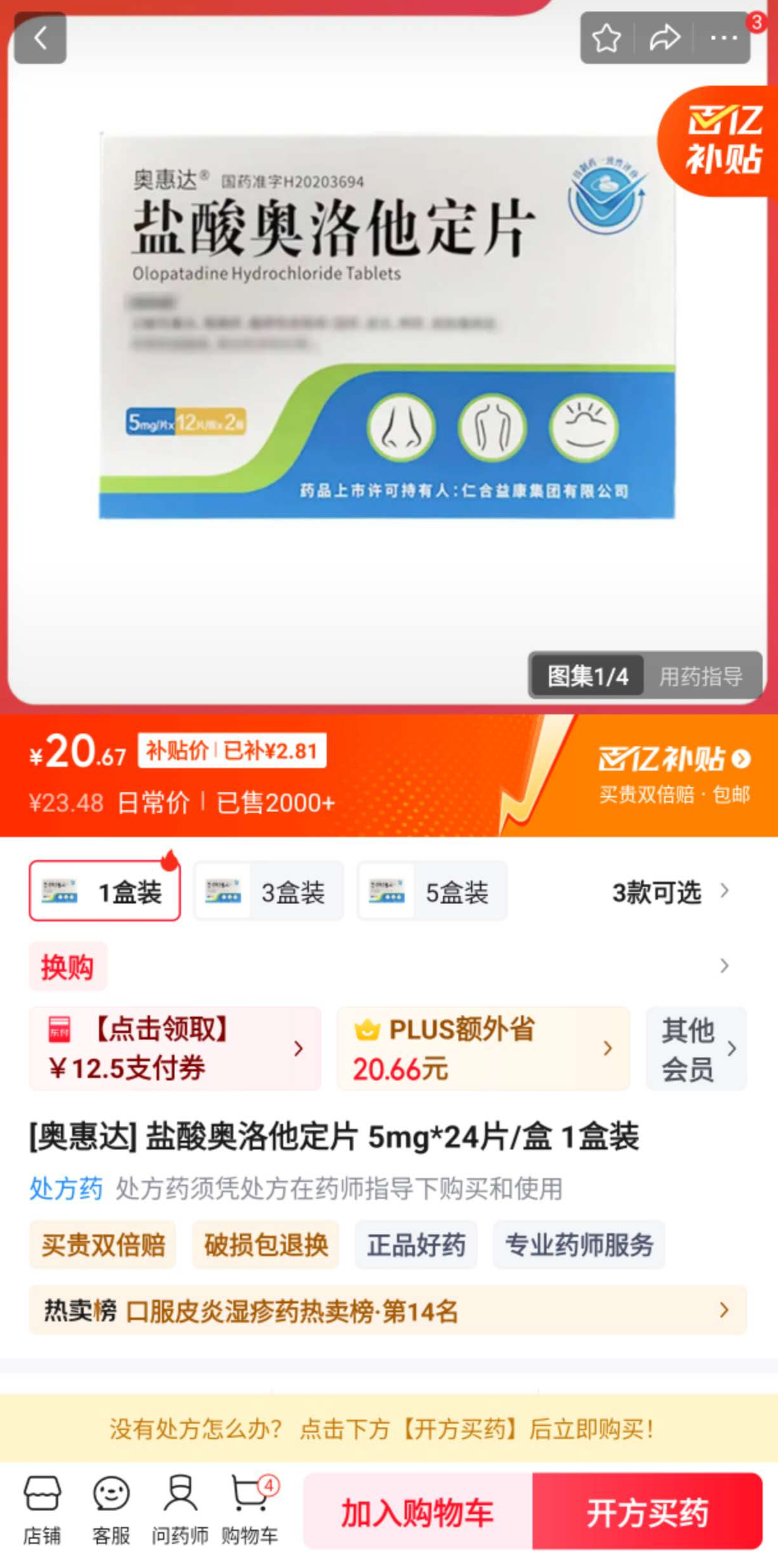Image resolution: width=778 pixels, height=1568 pixels.
Task: Open the PLUS额外省 20.66元 offer
Action: pos(483,1048)
